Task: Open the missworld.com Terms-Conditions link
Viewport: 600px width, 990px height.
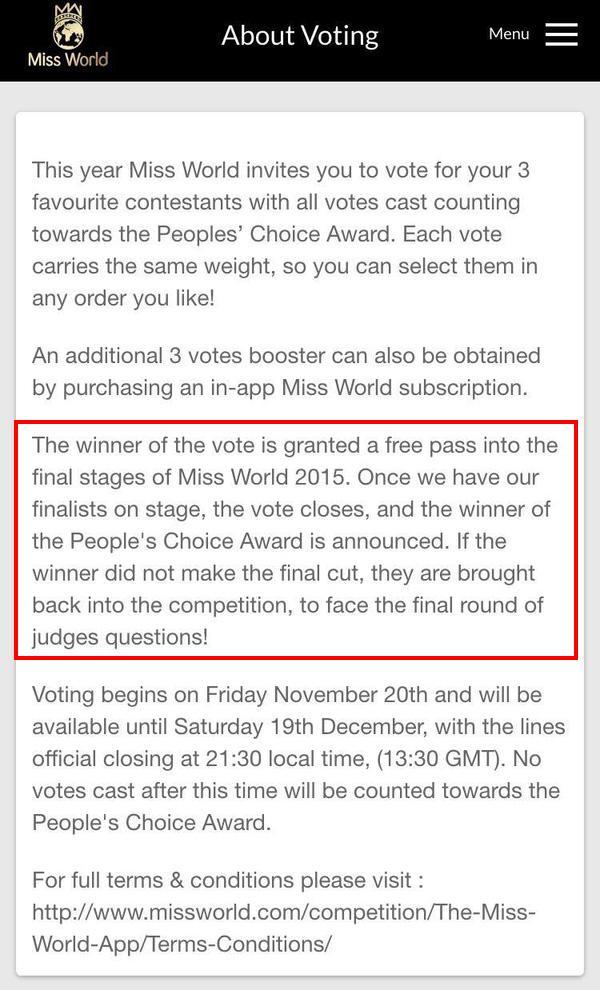Action: pos(284,913)
